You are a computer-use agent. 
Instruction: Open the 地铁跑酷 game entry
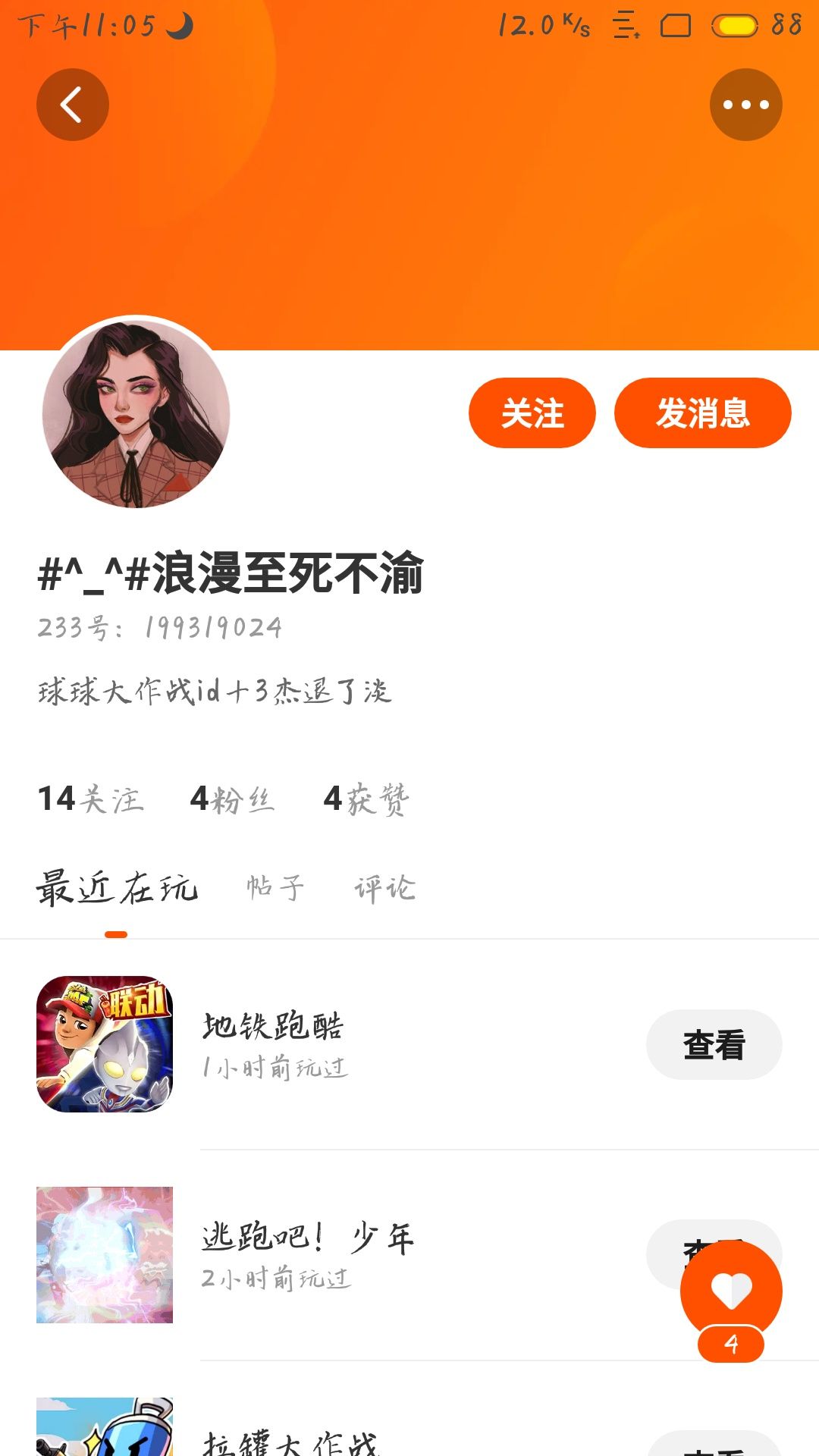(x=409, y=1044)
